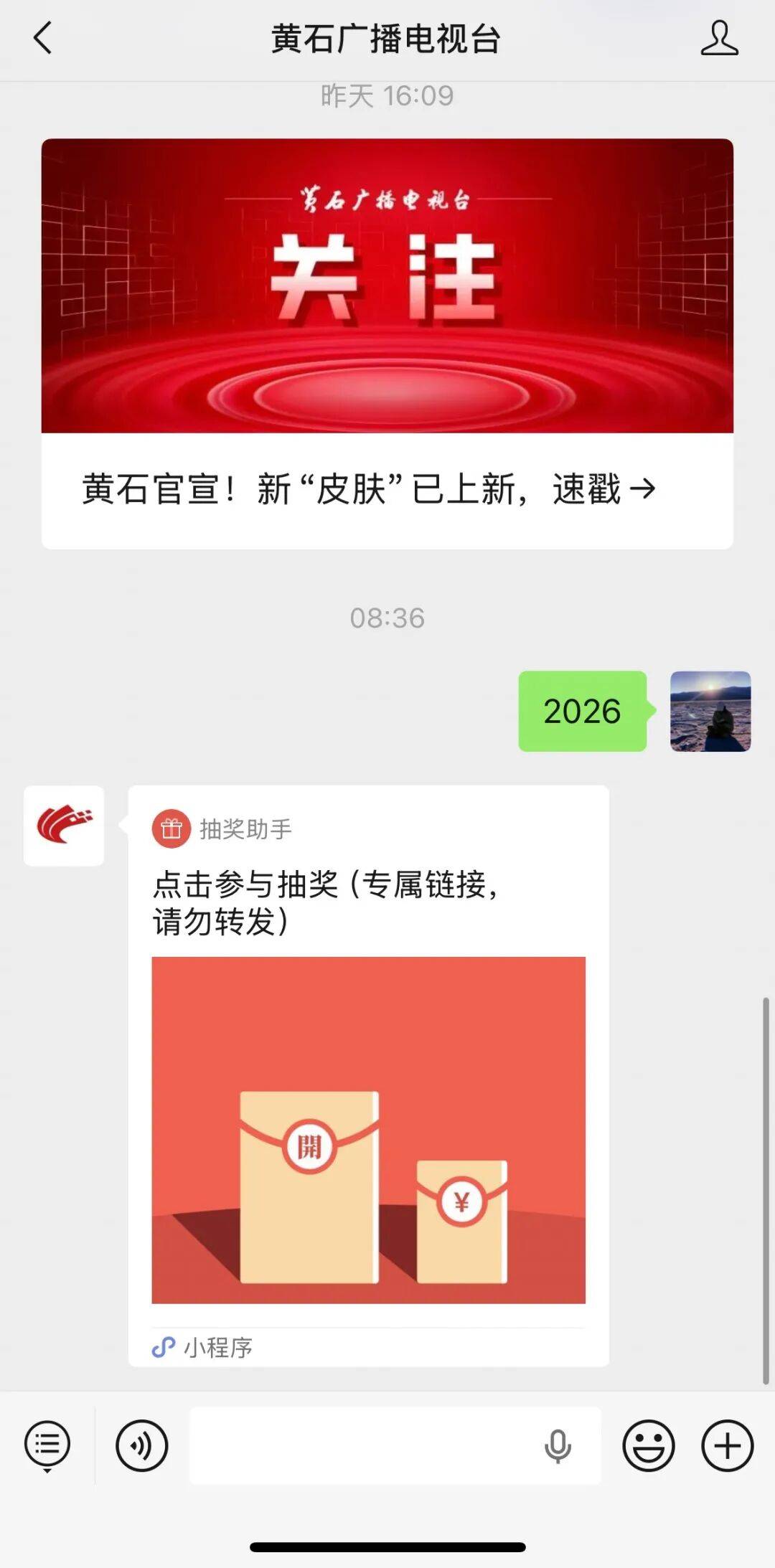
Task: Open the 黄石官宣 新皮肤 article card
Action: tap(387, 344)
